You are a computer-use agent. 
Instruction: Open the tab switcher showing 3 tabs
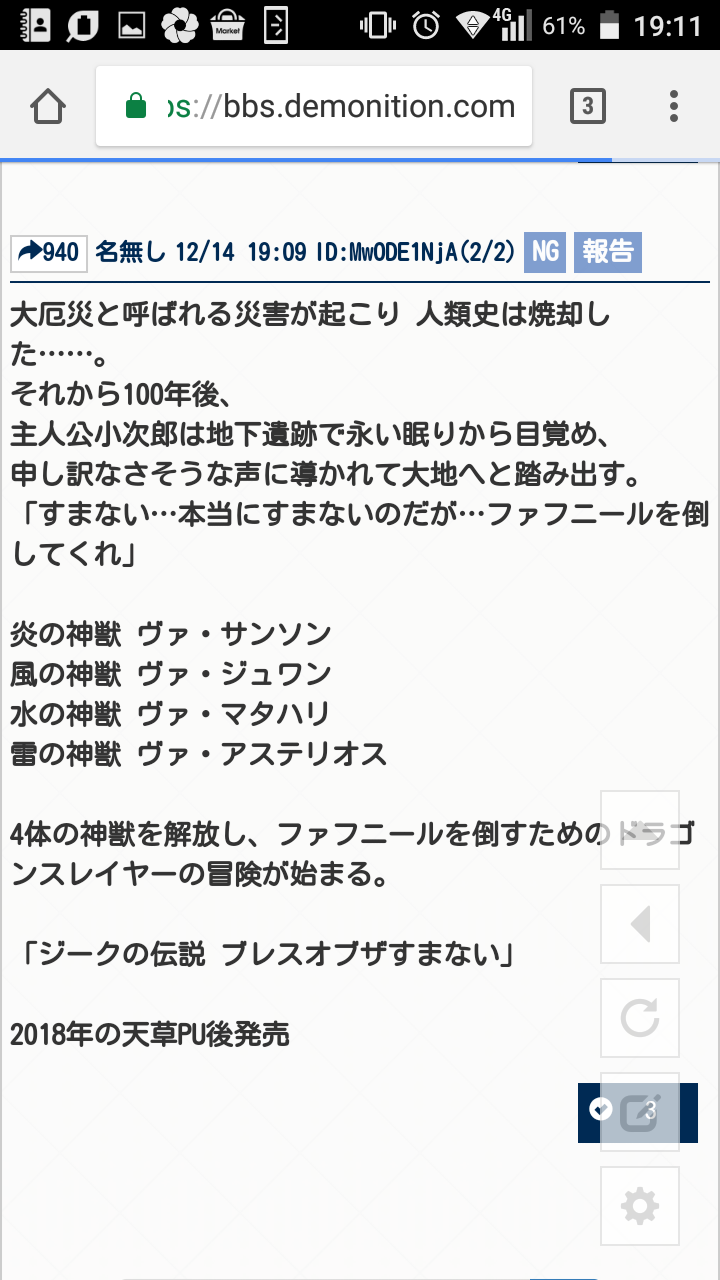pyautogui.click(x=587, y=107)
